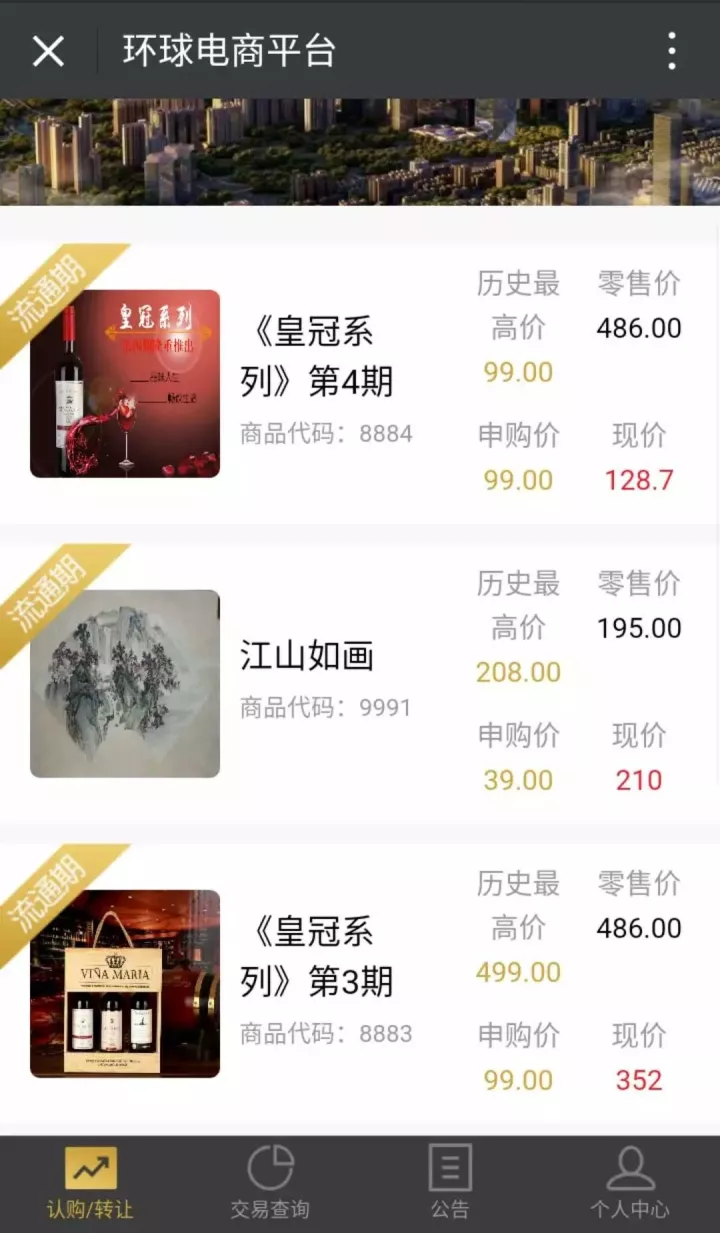This screenshot has width=720, height=1233.
Task: Tap the city skyline banner image
Action: click(x=360, y=150)
